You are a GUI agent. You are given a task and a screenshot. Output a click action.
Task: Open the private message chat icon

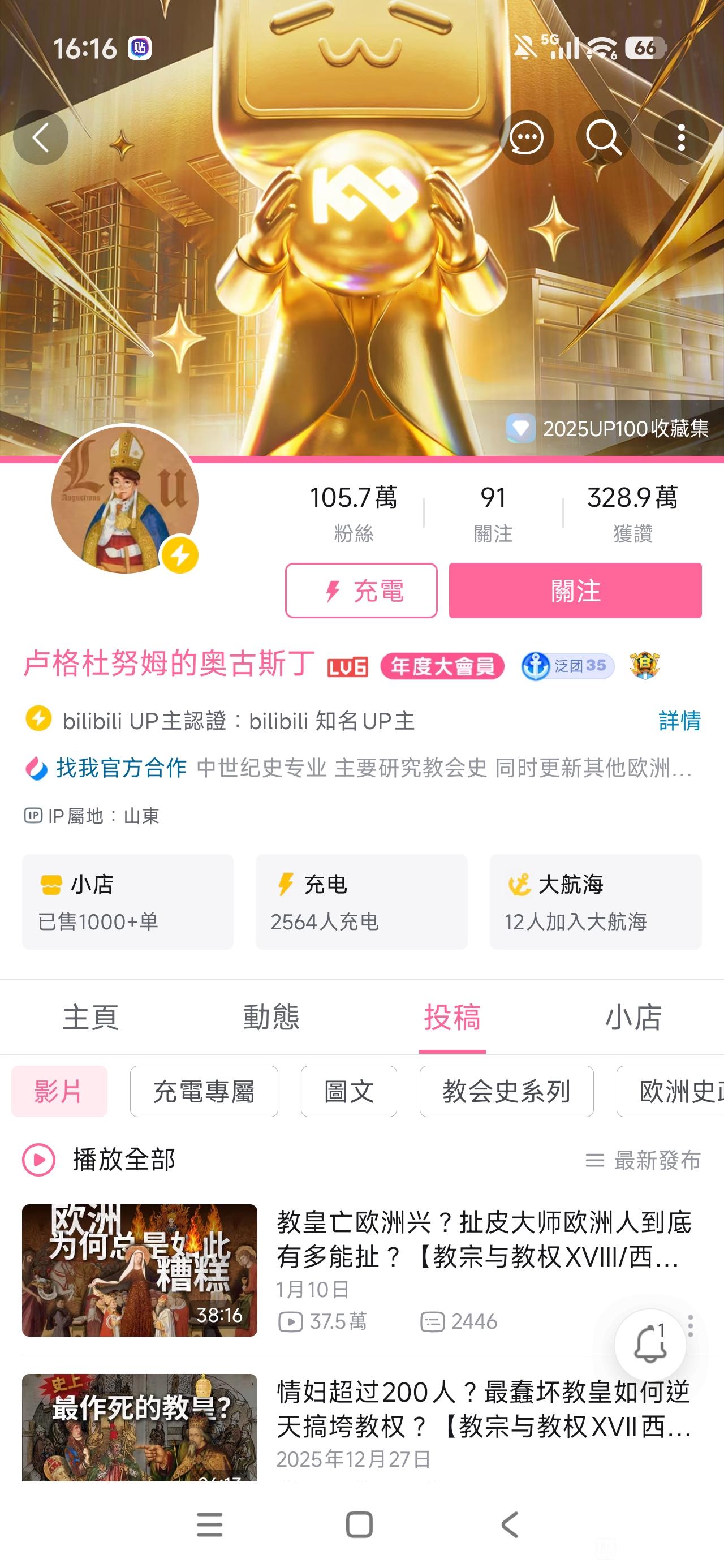(526, 137)
